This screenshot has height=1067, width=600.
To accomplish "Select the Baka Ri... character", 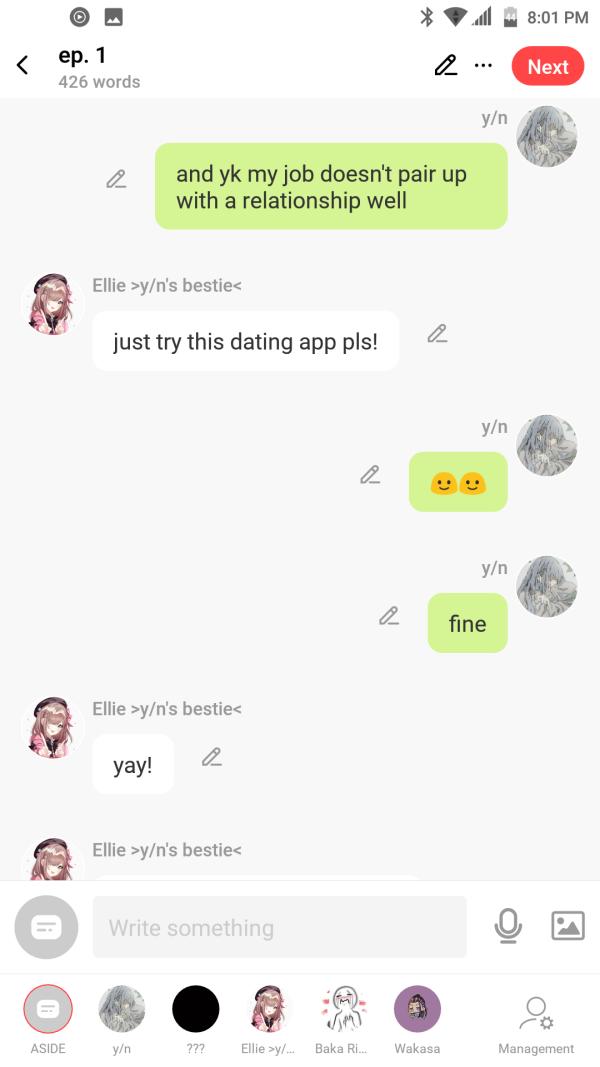I will tap(342, 1010).
